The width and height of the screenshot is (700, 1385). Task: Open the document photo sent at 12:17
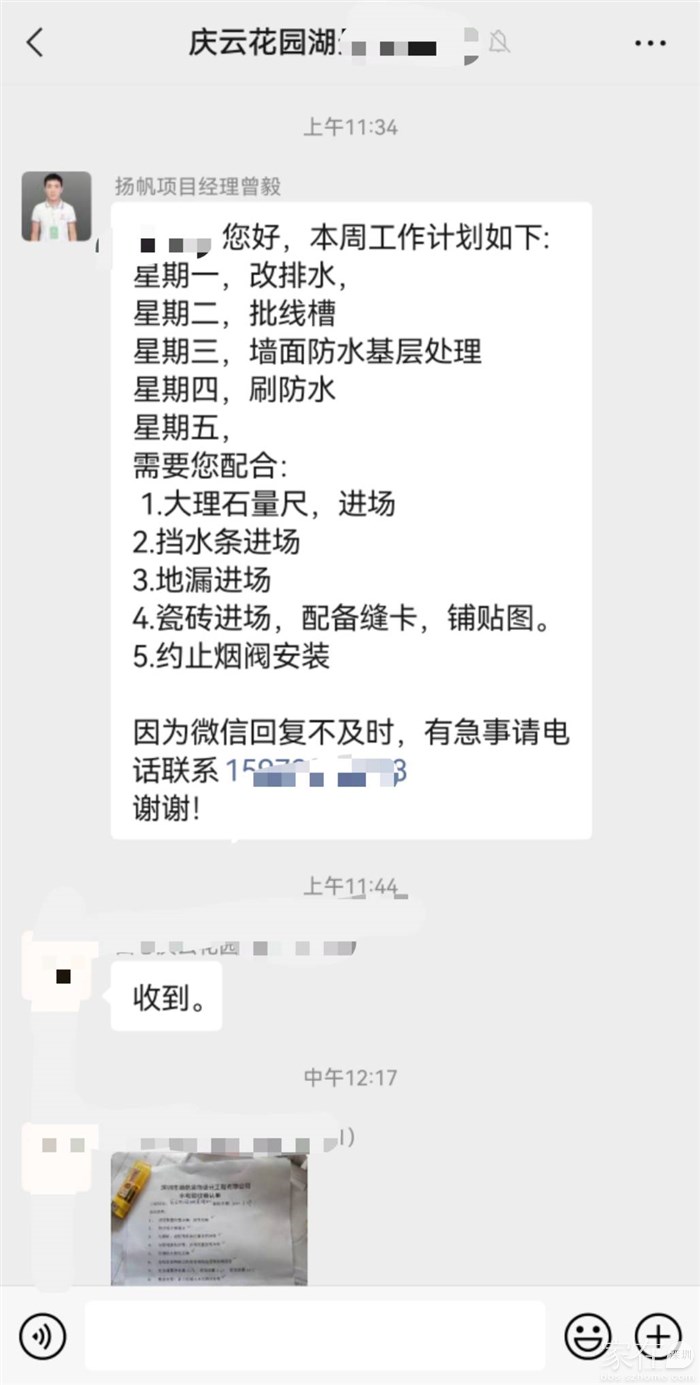pyautogui.click(x=209, y=1218)
